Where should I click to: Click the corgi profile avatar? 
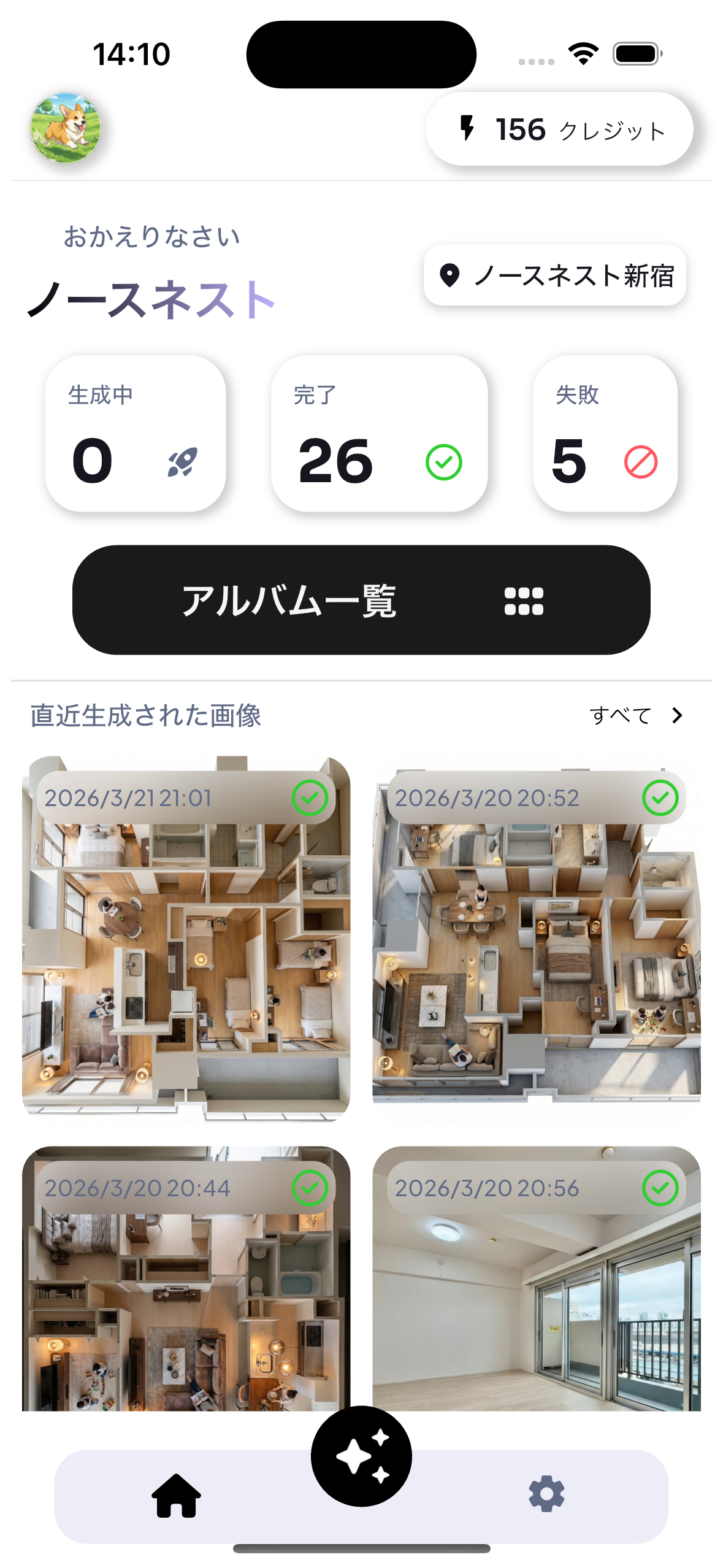(67, 127)
